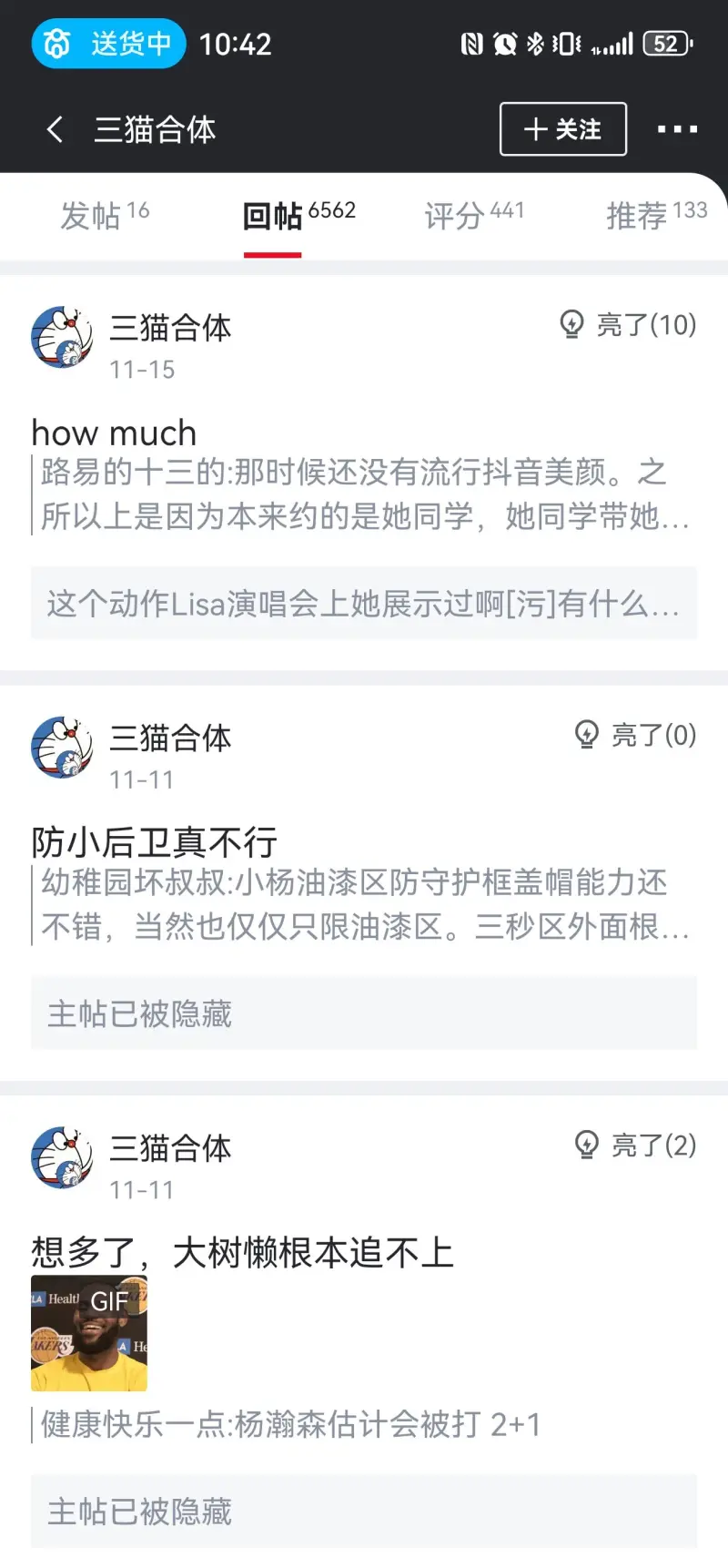Open the three-dot overflow menu
This screenshot has width=728, height=1568.
[677, 129]
